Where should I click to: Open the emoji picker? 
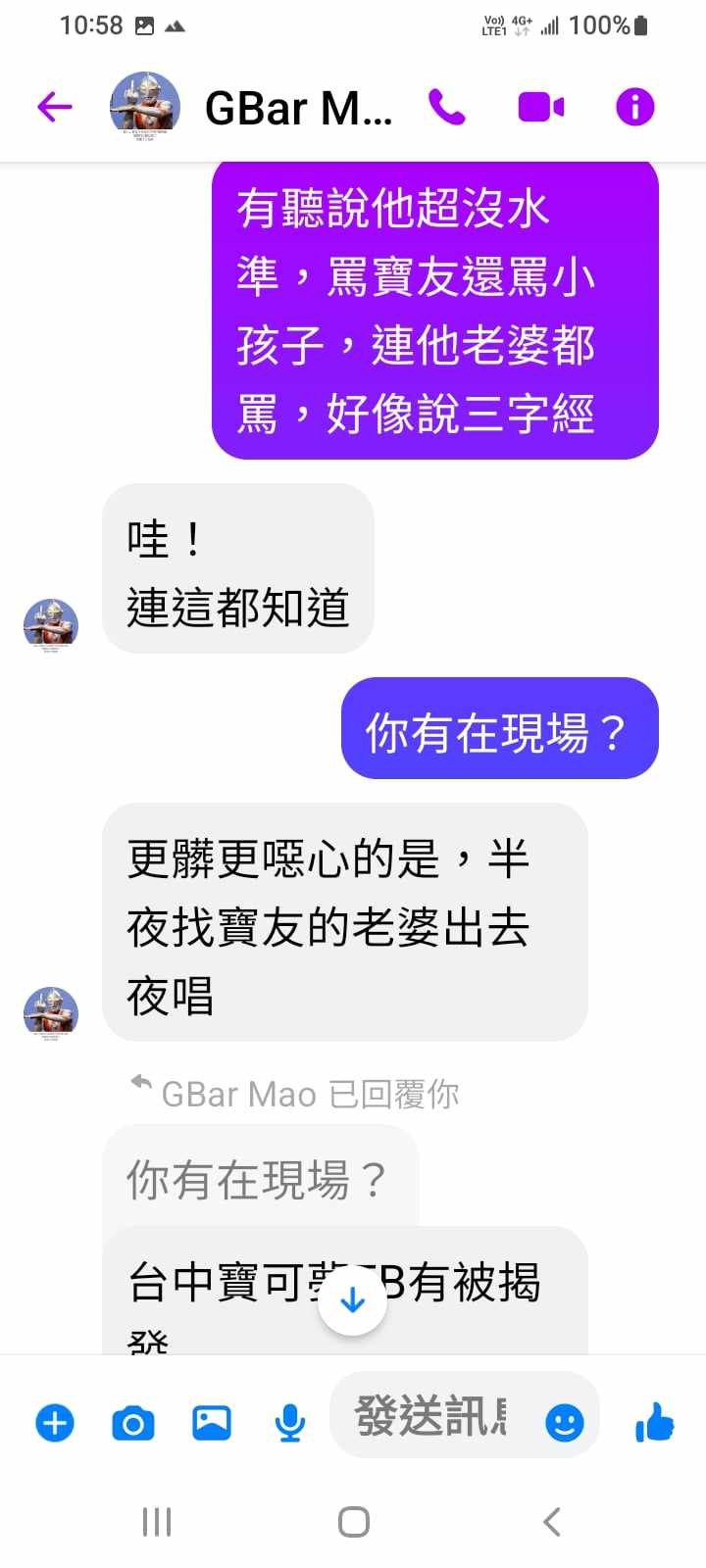[x=564, y=1422]
